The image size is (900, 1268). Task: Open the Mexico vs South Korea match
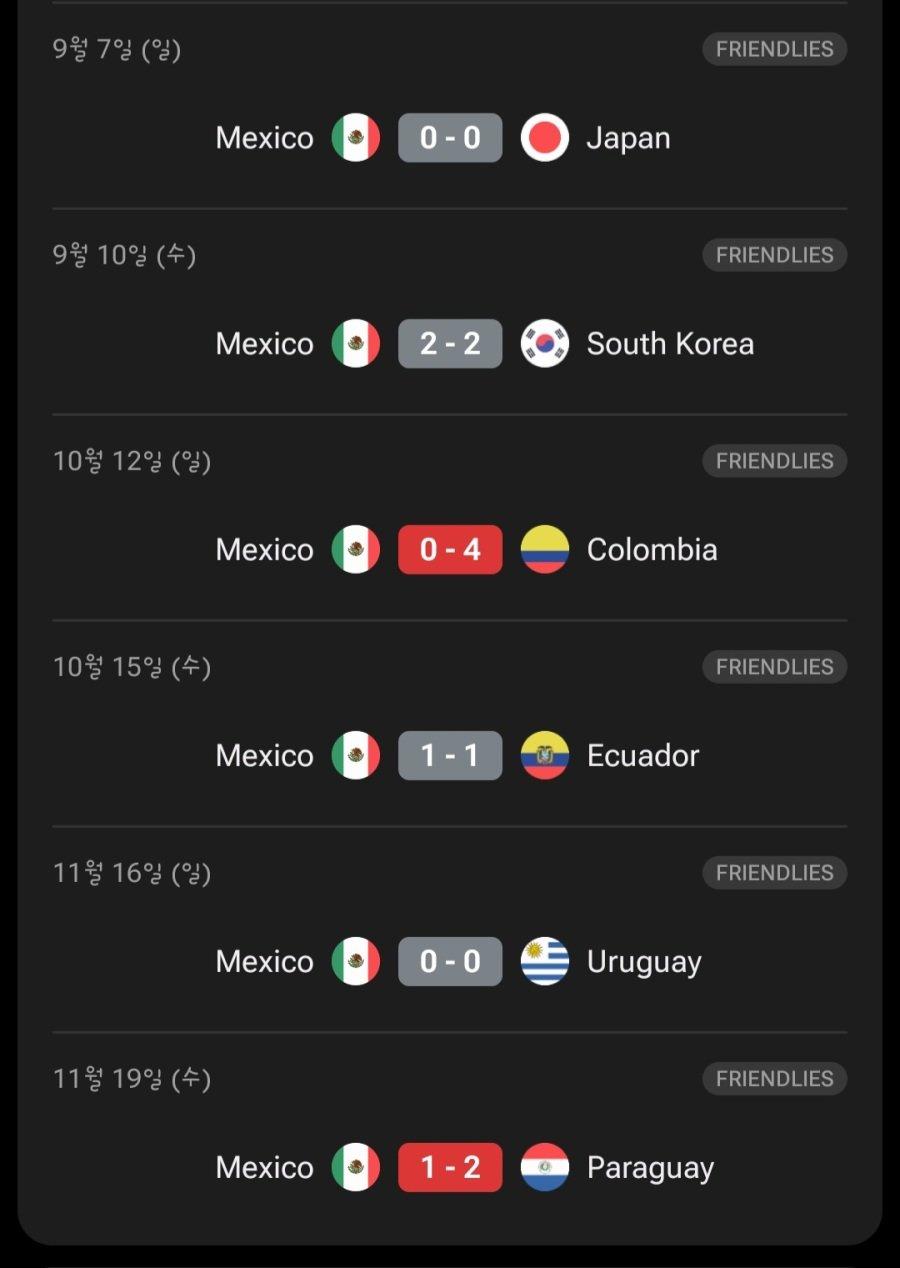coord(450,344)
